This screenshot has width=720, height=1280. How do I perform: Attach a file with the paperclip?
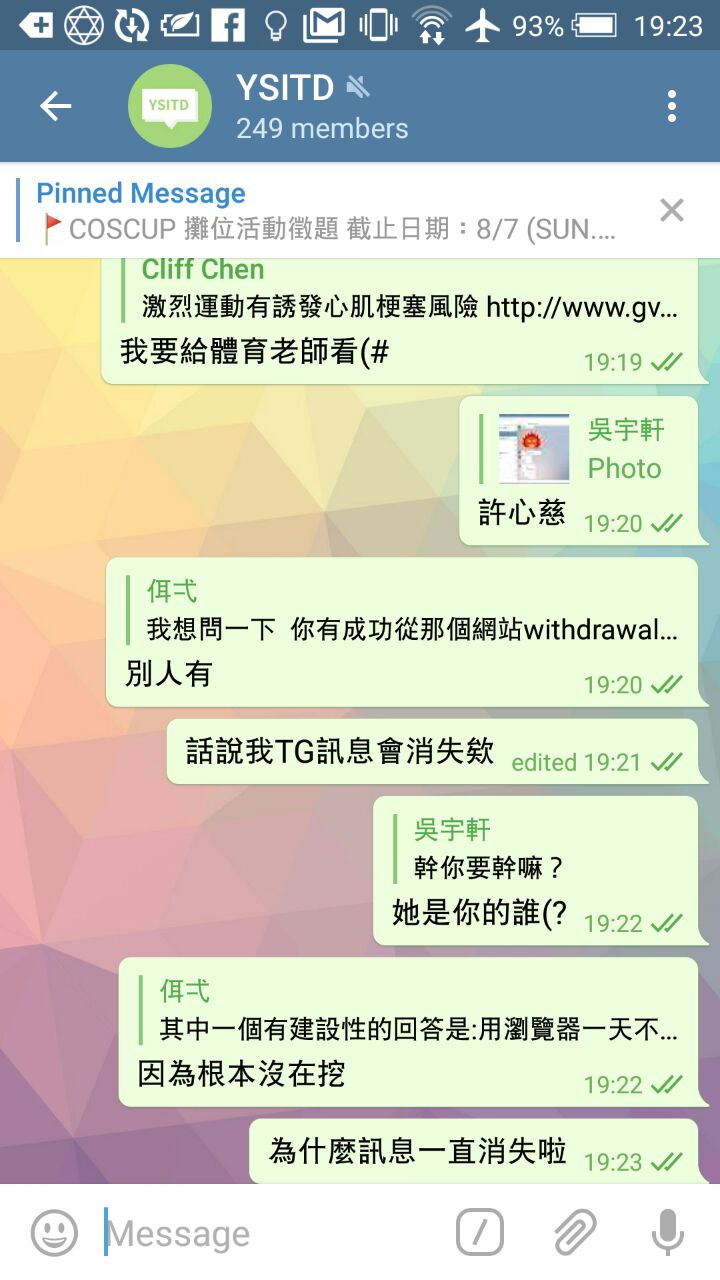(574, 1232)
